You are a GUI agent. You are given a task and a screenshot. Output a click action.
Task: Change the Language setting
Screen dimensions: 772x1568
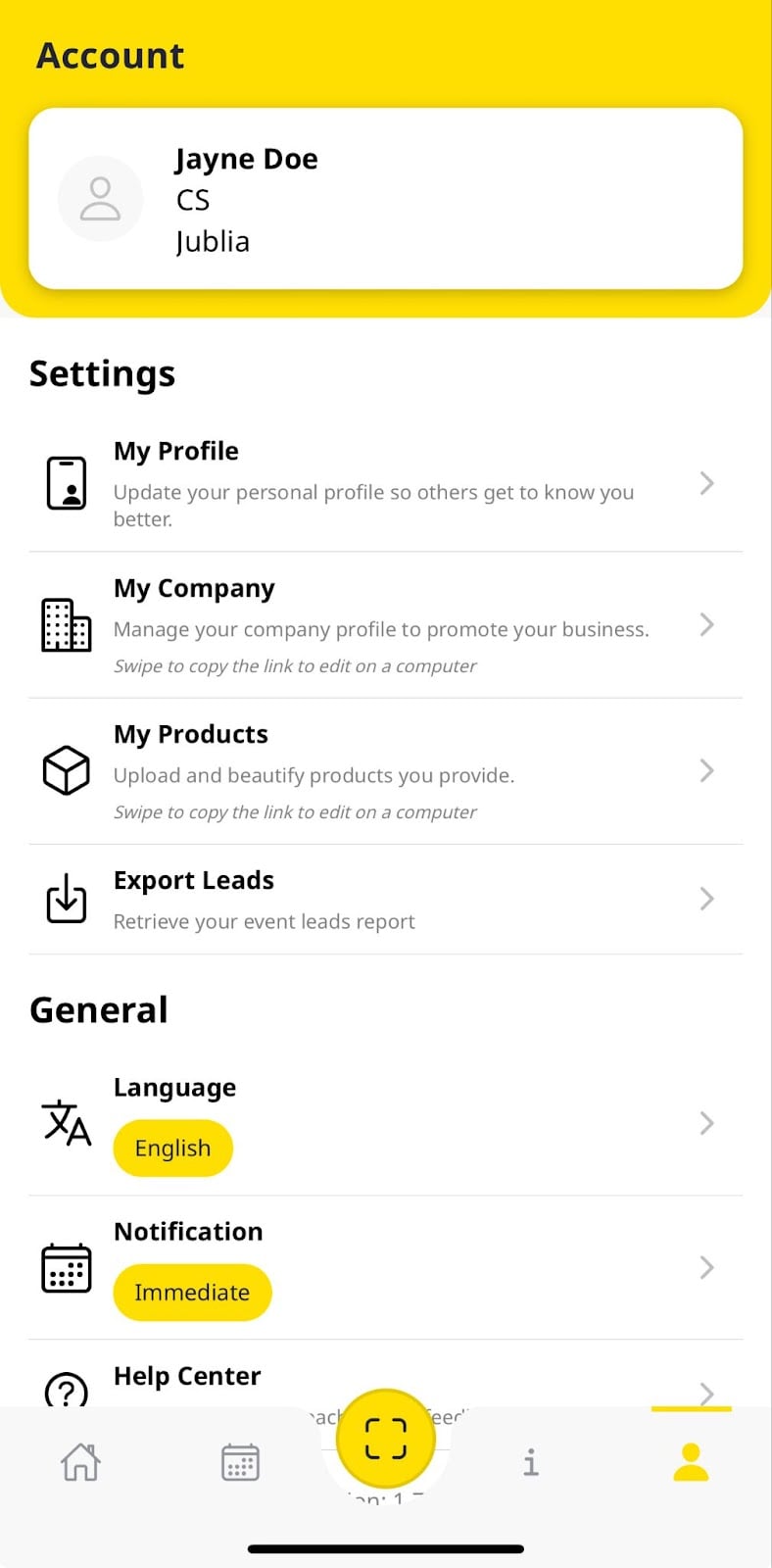[385, 1123]
